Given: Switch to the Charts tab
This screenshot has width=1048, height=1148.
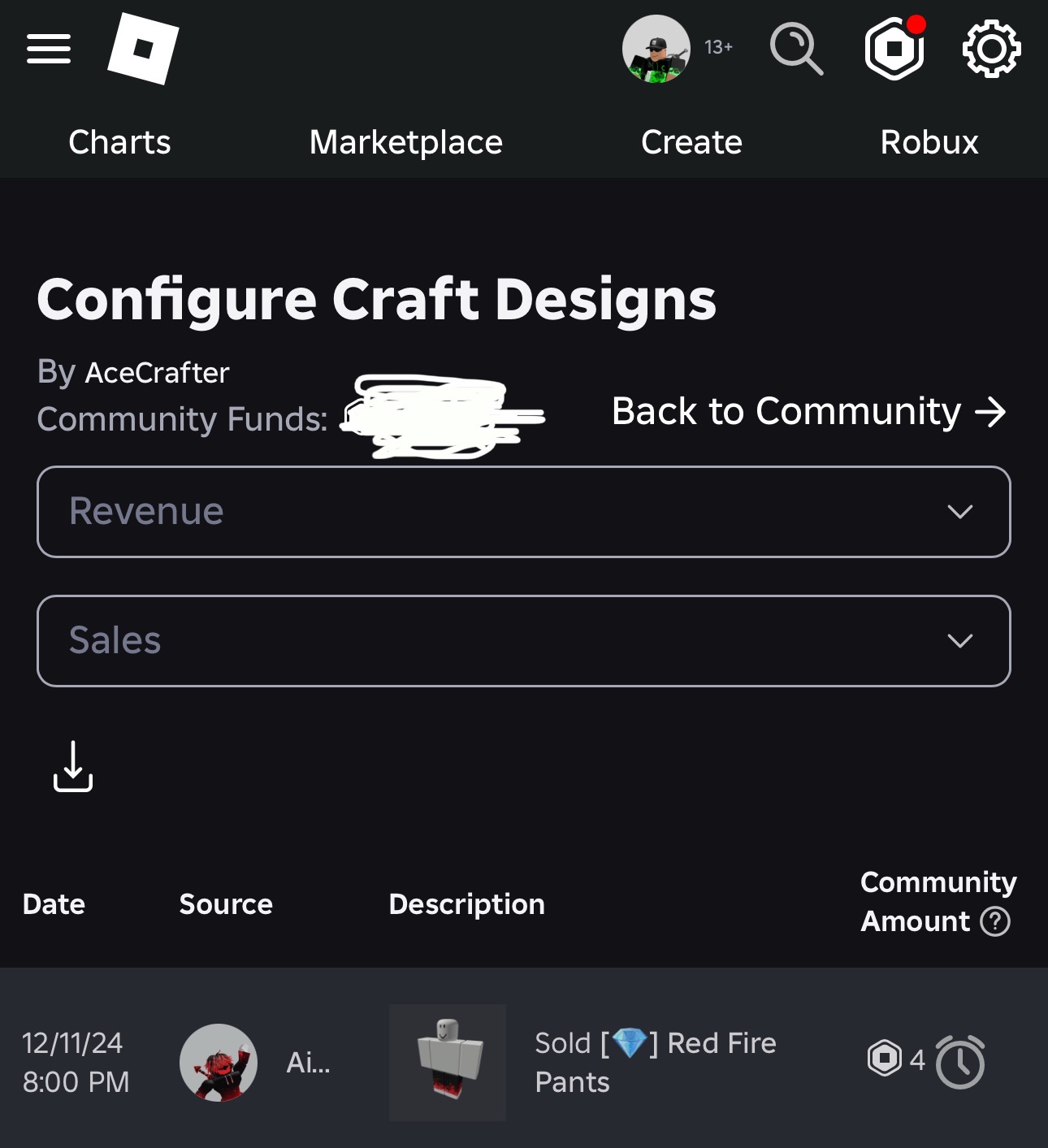Looking at the screenshot, I should [x=119, y=142].
